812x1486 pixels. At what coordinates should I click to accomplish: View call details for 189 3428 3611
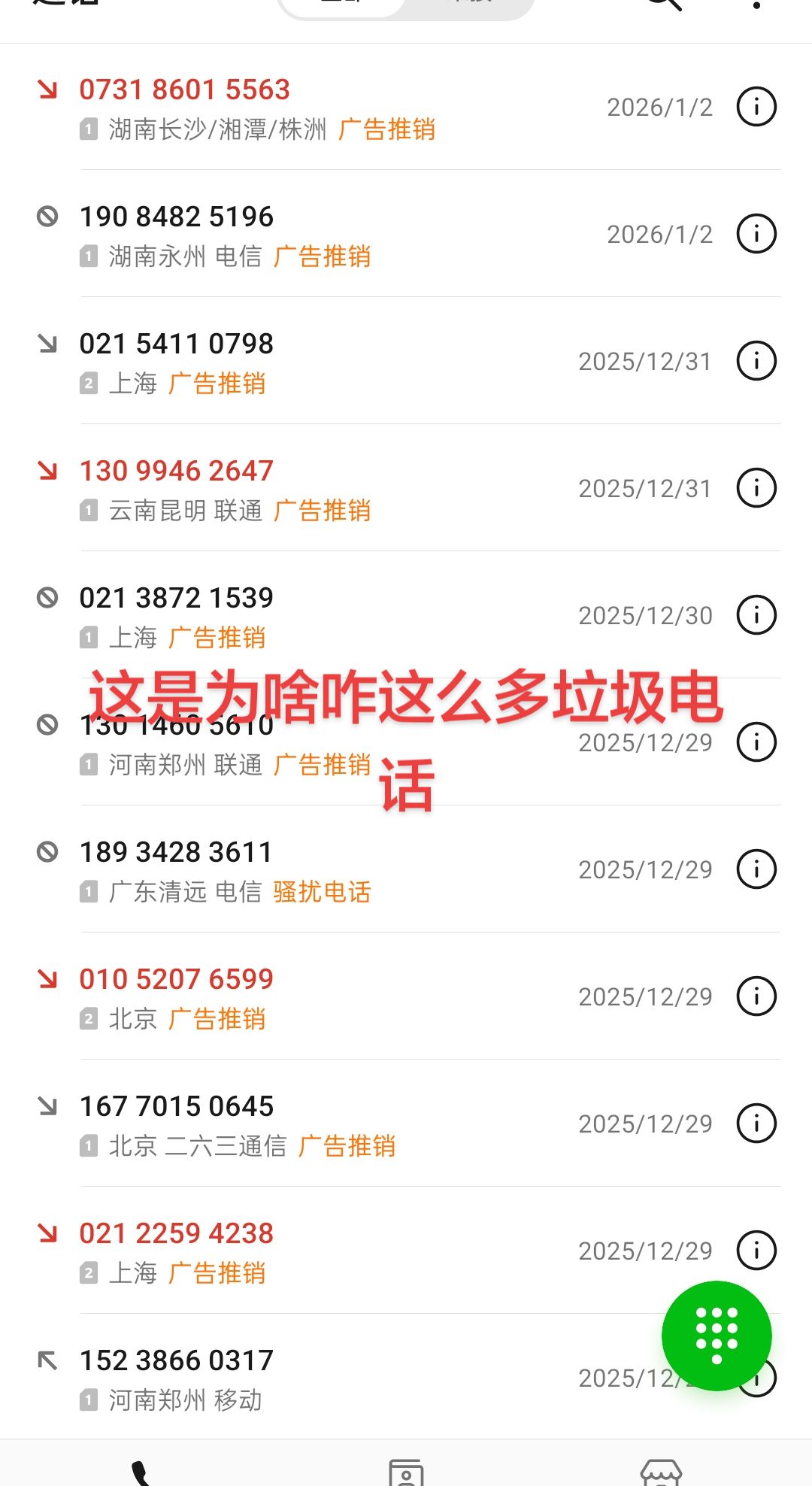tap(756, 870)
